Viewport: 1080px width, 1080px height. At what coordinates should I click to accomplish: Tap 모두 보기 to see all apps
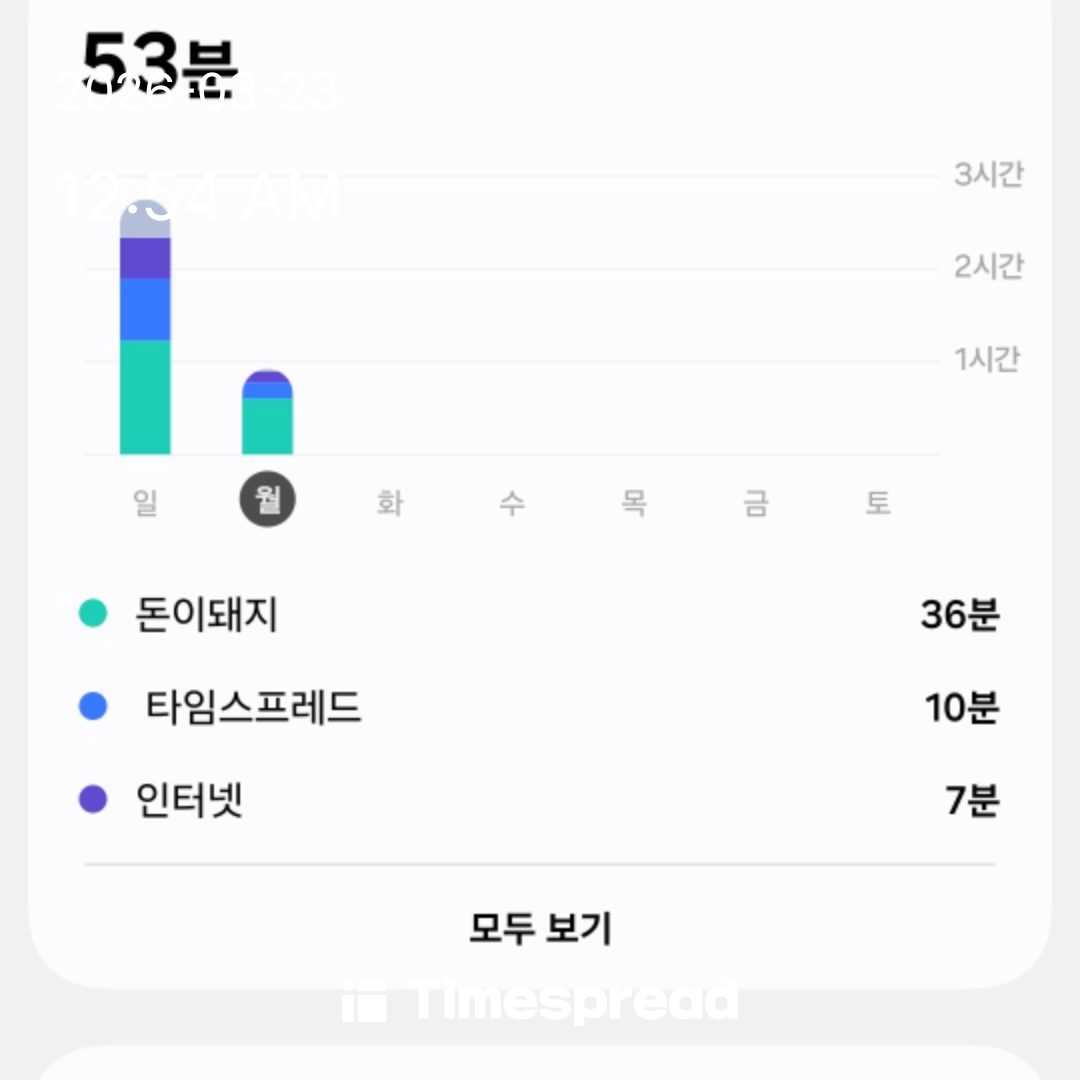540,928
